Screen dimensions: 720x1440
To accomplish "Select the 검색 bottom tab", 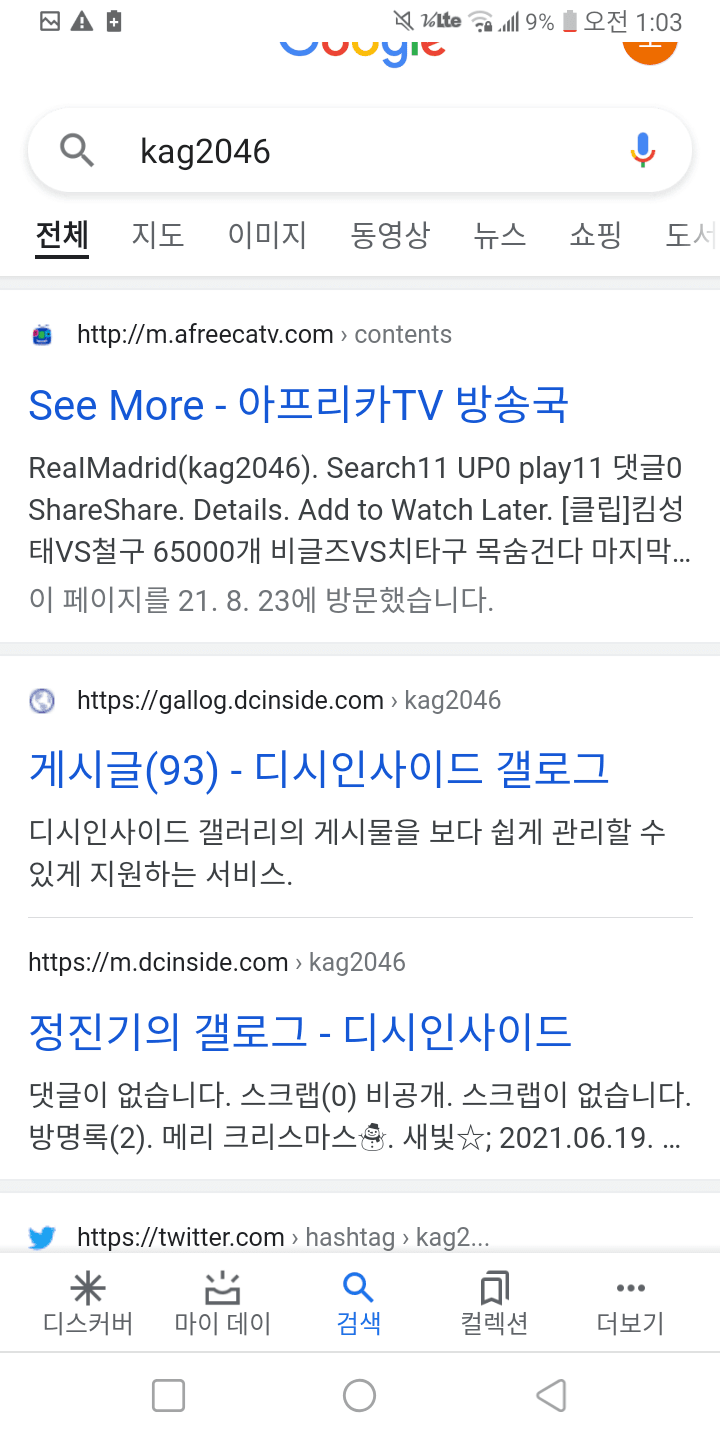I will point(358,1304).
